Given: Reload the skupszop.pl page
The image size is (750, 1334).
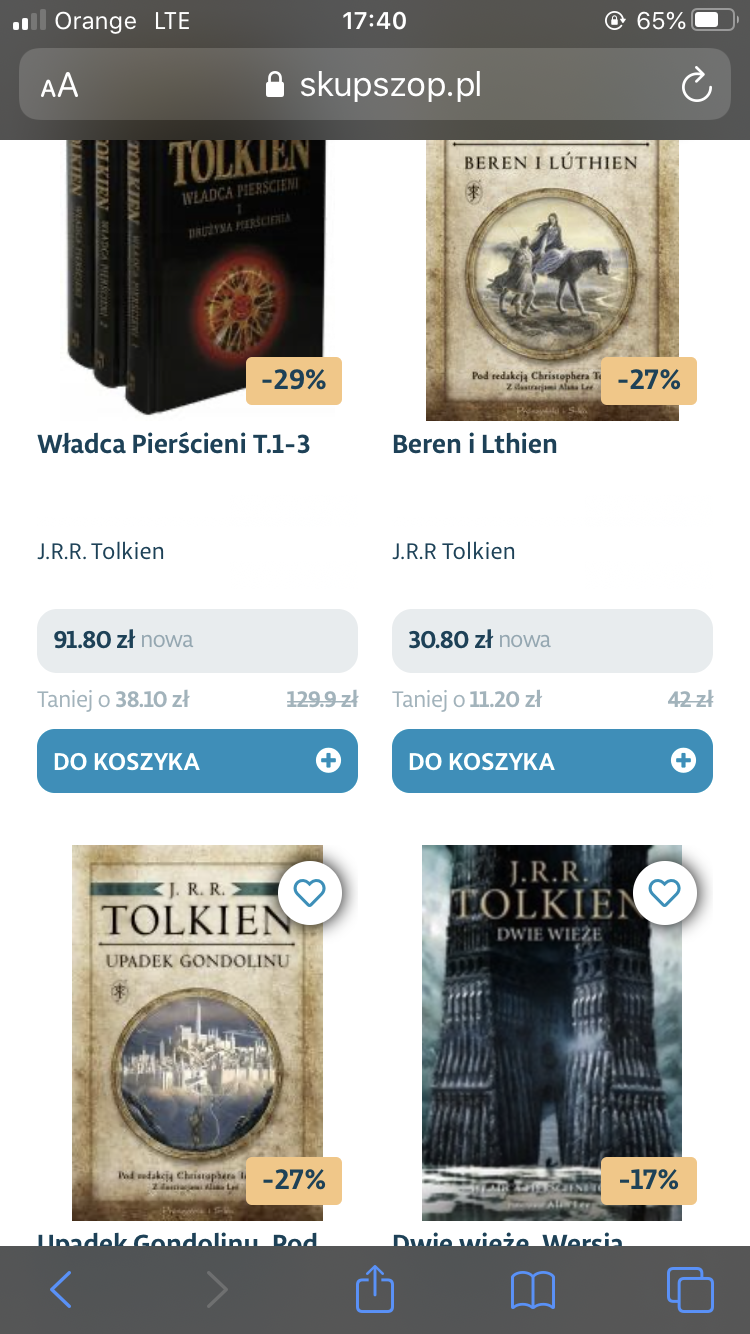Looking at the screenshot, I should pos(696,85).
